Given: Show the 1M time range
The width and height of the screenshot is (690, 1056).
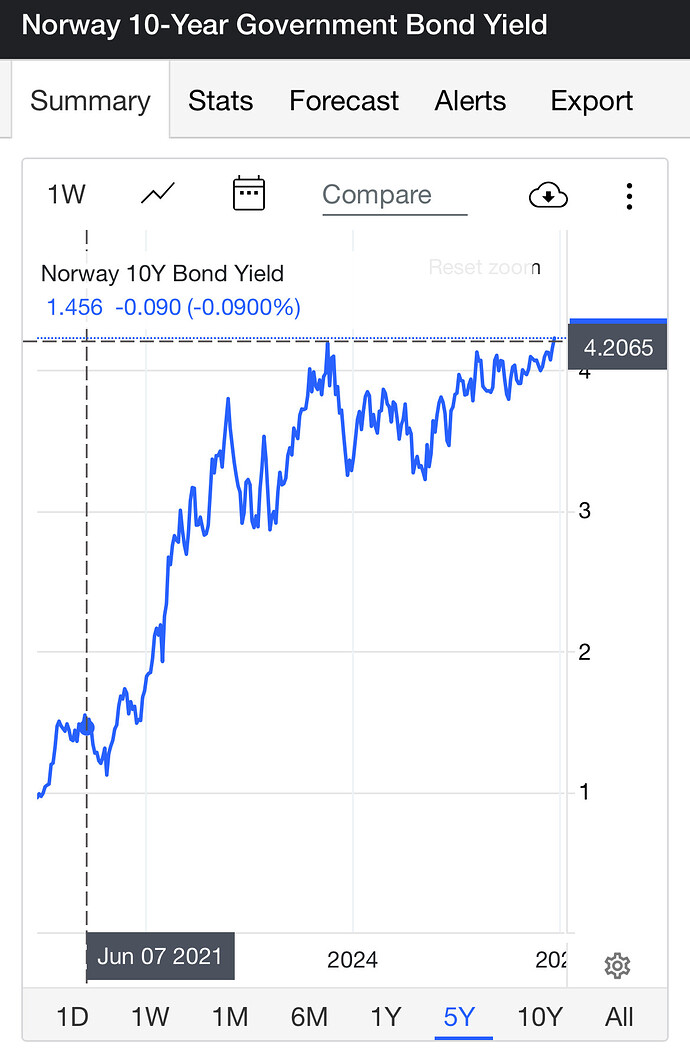Looking at the screenshot, I should pos(230,1017).
